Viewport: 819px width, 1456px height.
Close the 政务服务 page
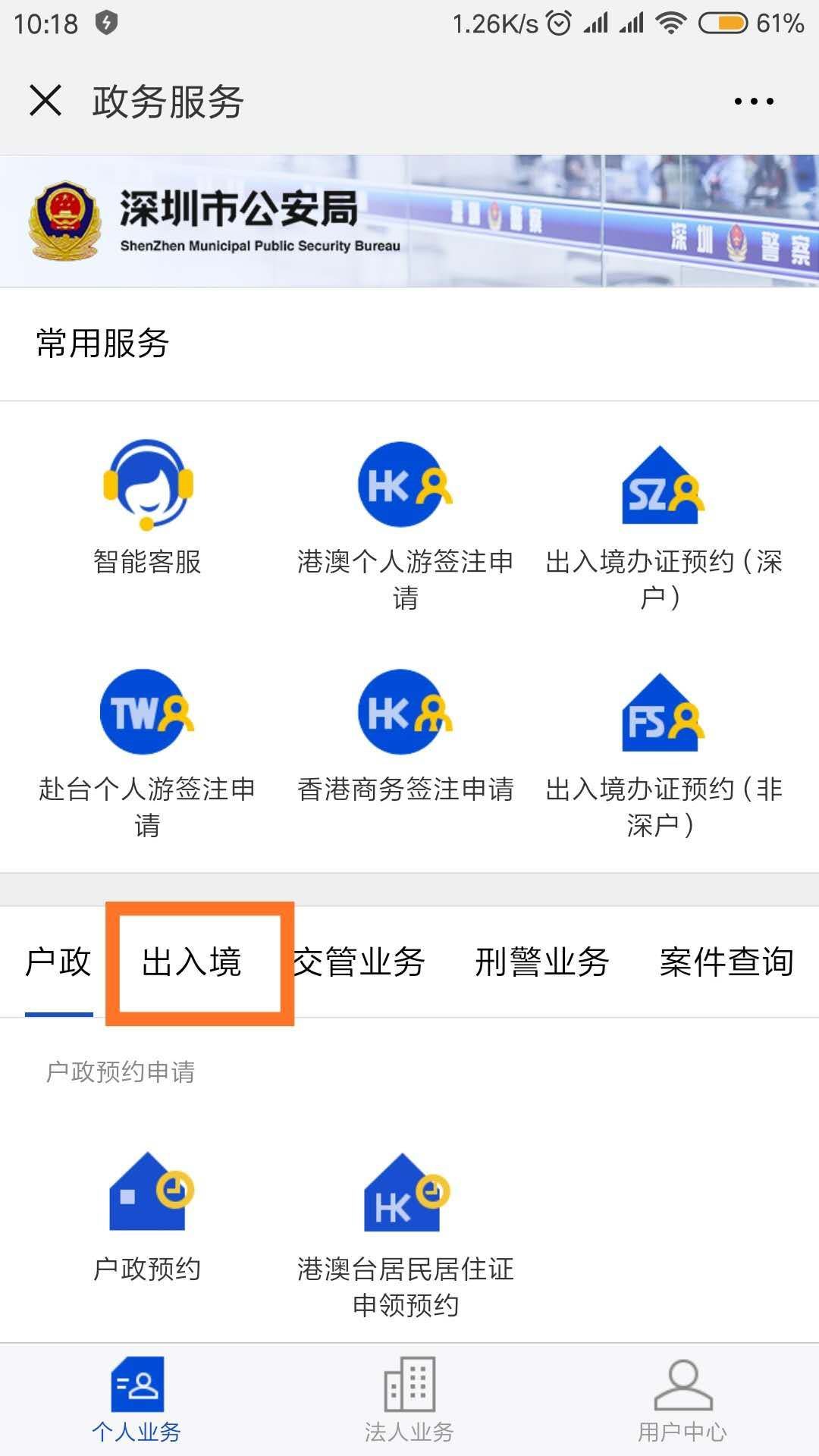point(45,101)
